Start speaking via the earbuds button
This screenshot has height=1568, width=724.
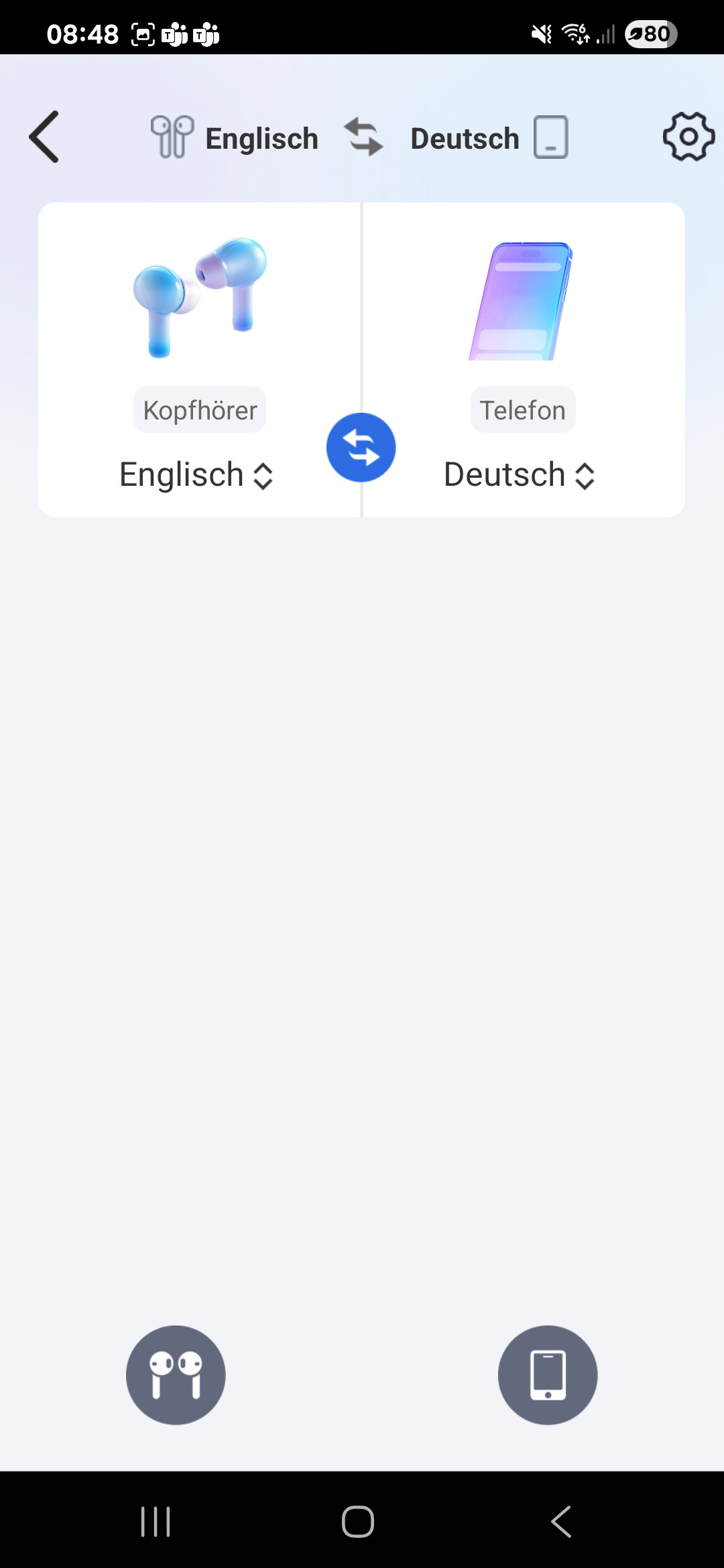pos(176,1375)
